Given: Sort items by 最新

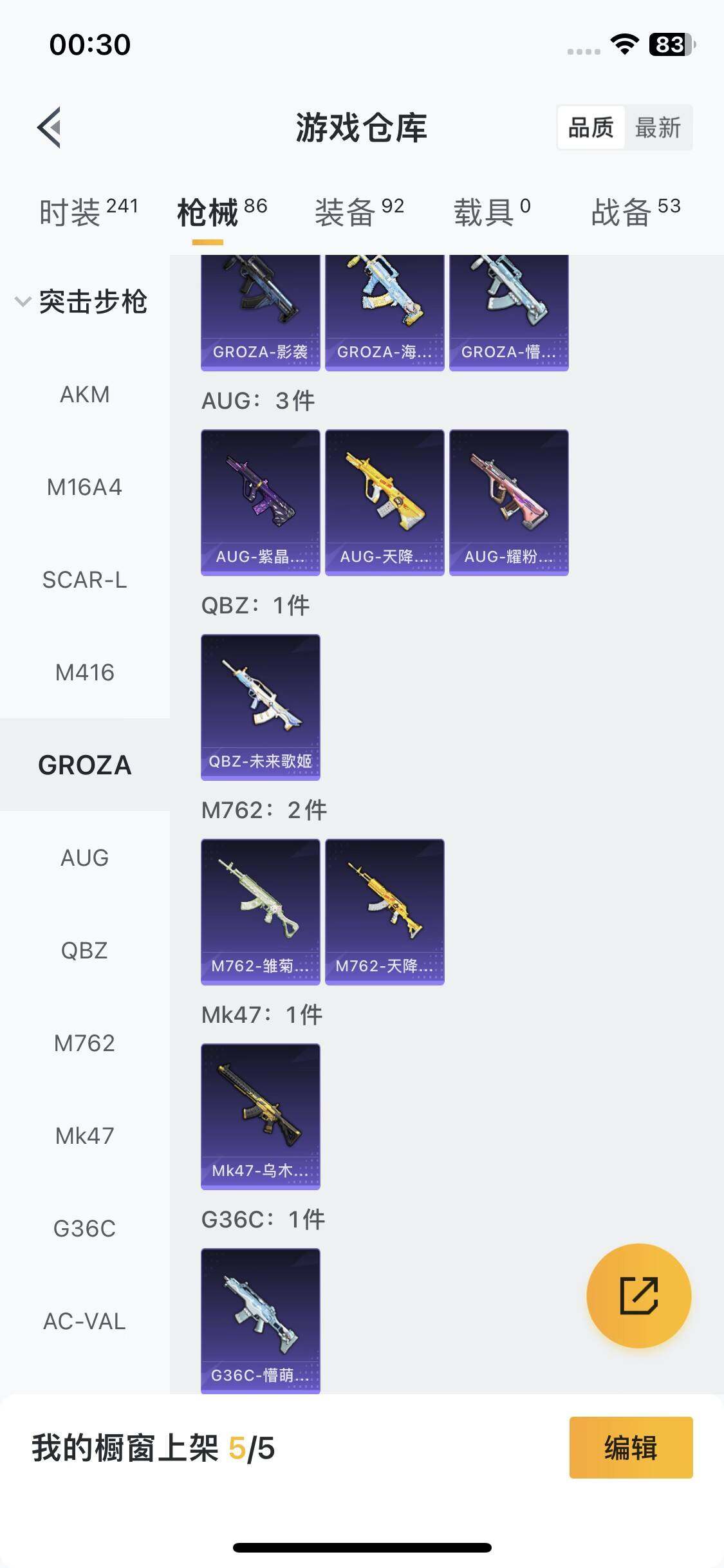Looking at the screenshot, I should [657, 127].
